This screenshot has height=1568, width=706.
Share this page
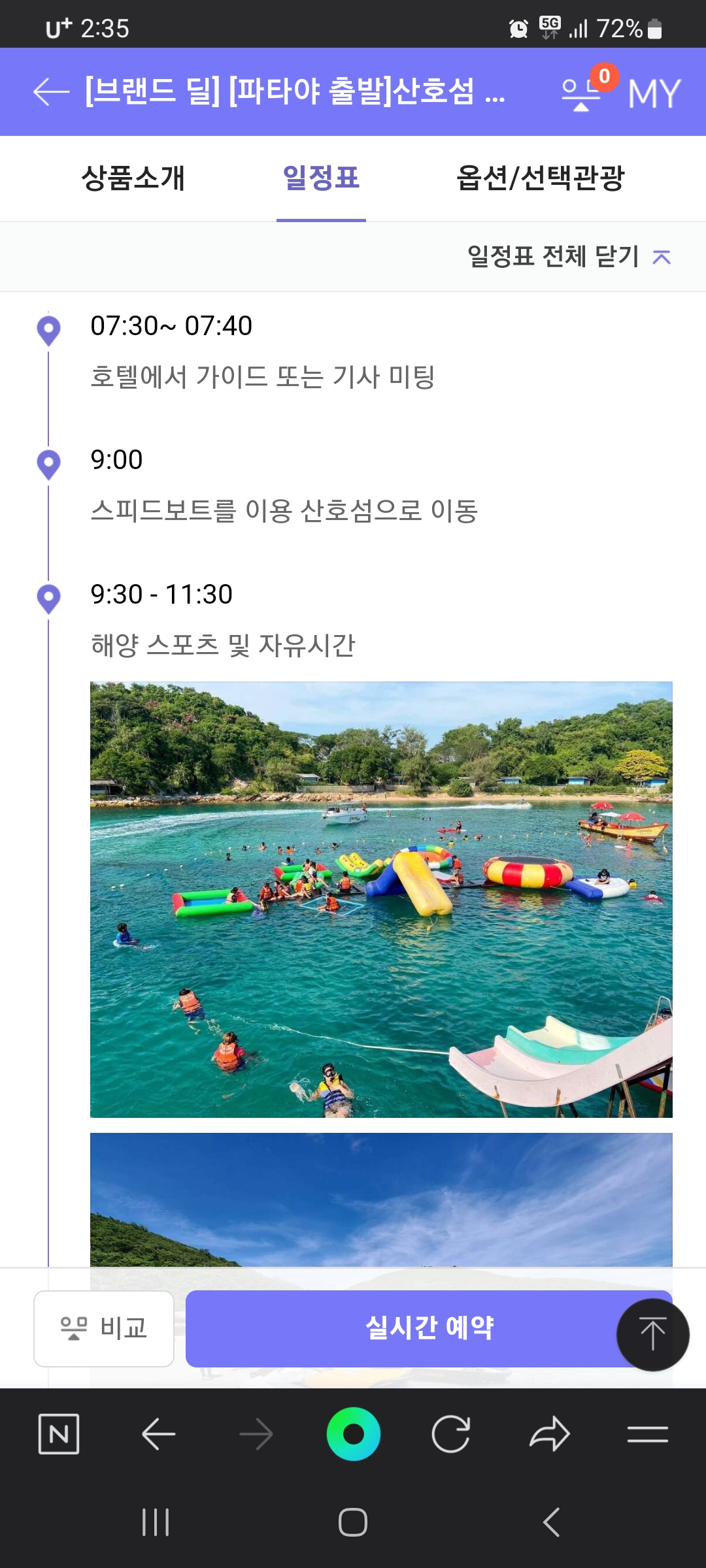point(549,1434)
